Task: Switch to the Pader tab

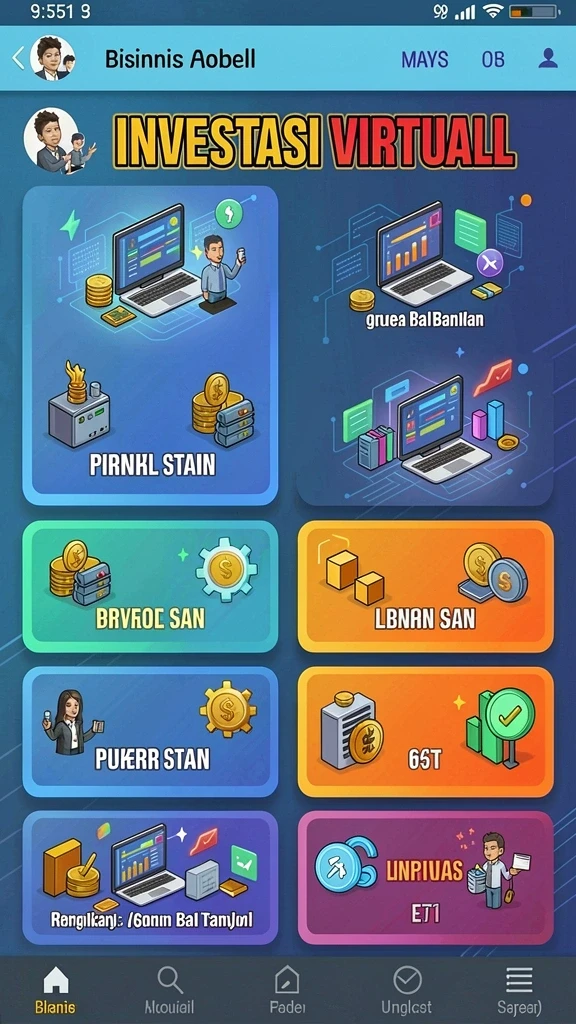Action: click(x=287, y=989)
